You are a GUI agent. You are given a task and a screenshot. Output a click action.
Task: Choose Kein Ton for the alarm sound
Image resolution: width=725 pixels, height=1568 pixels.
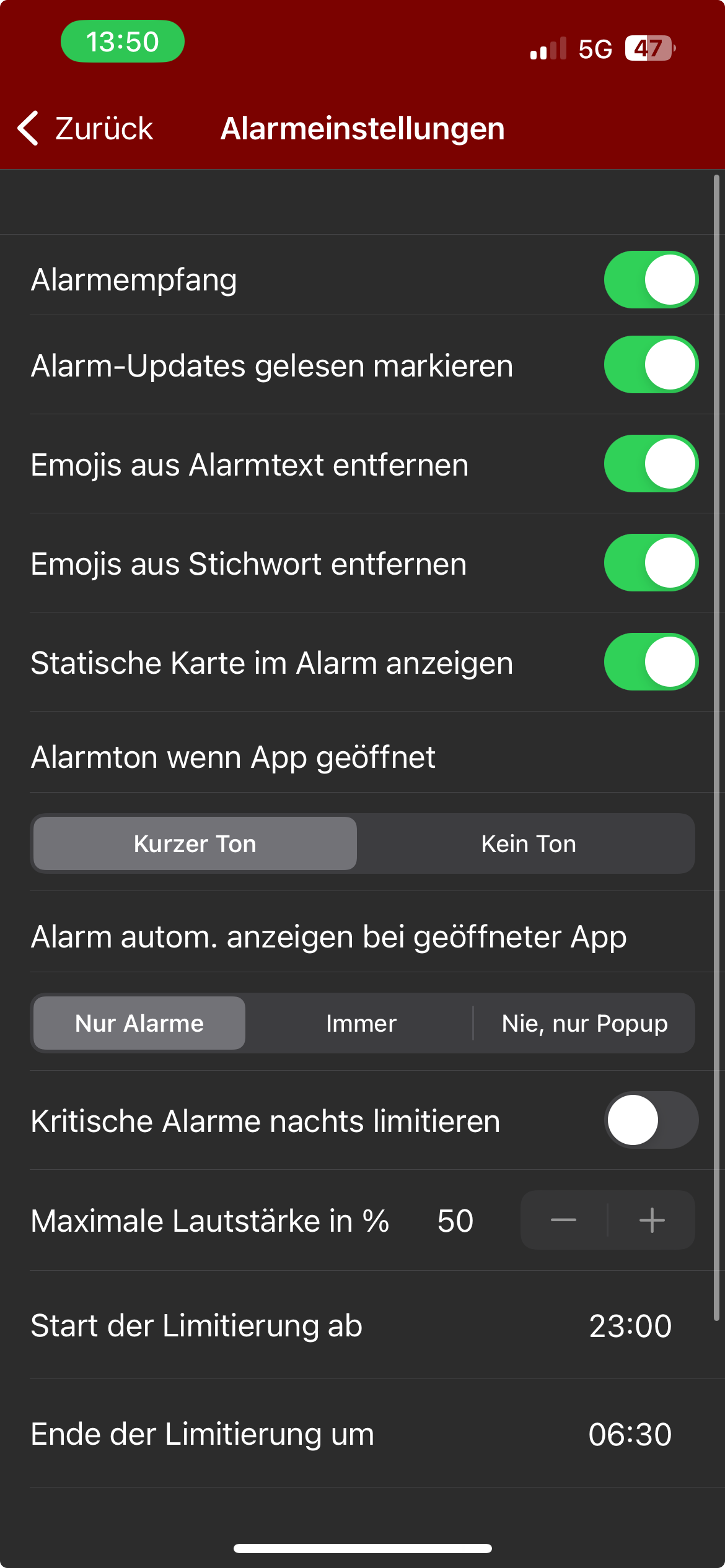(529, 843)
